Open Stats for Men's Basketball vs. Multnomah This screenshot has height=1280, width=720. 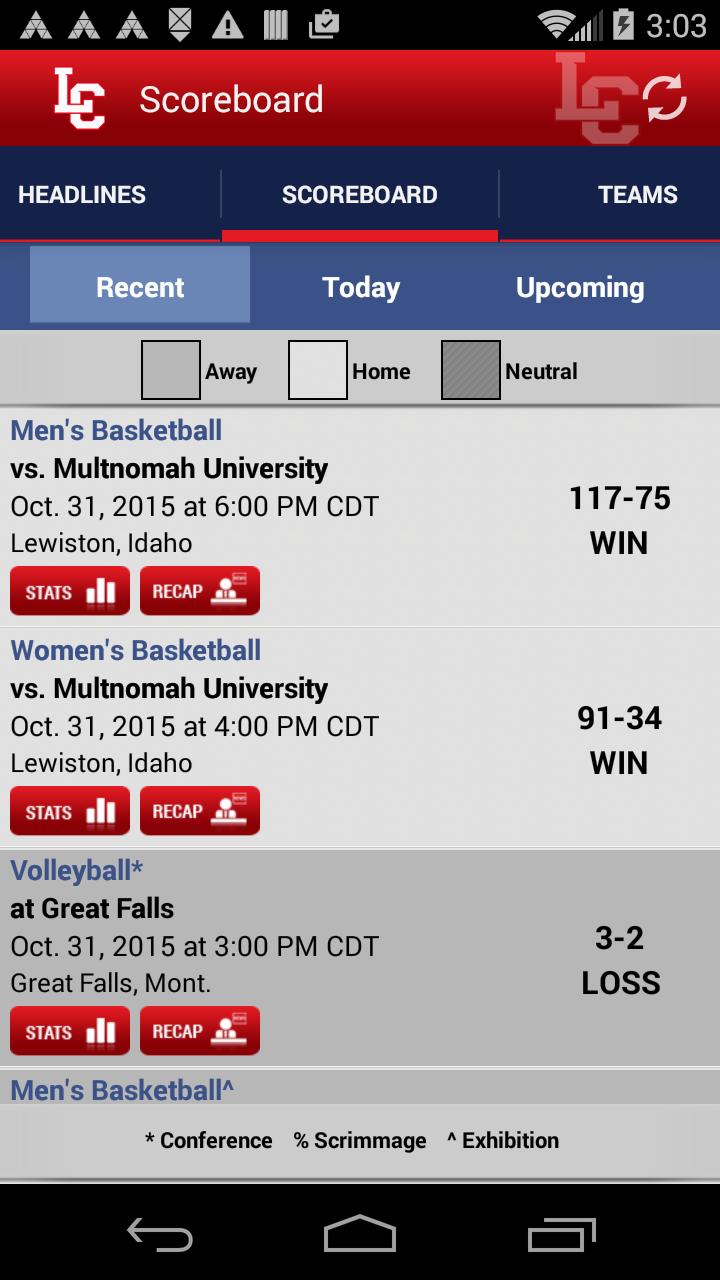click(70, 591)
